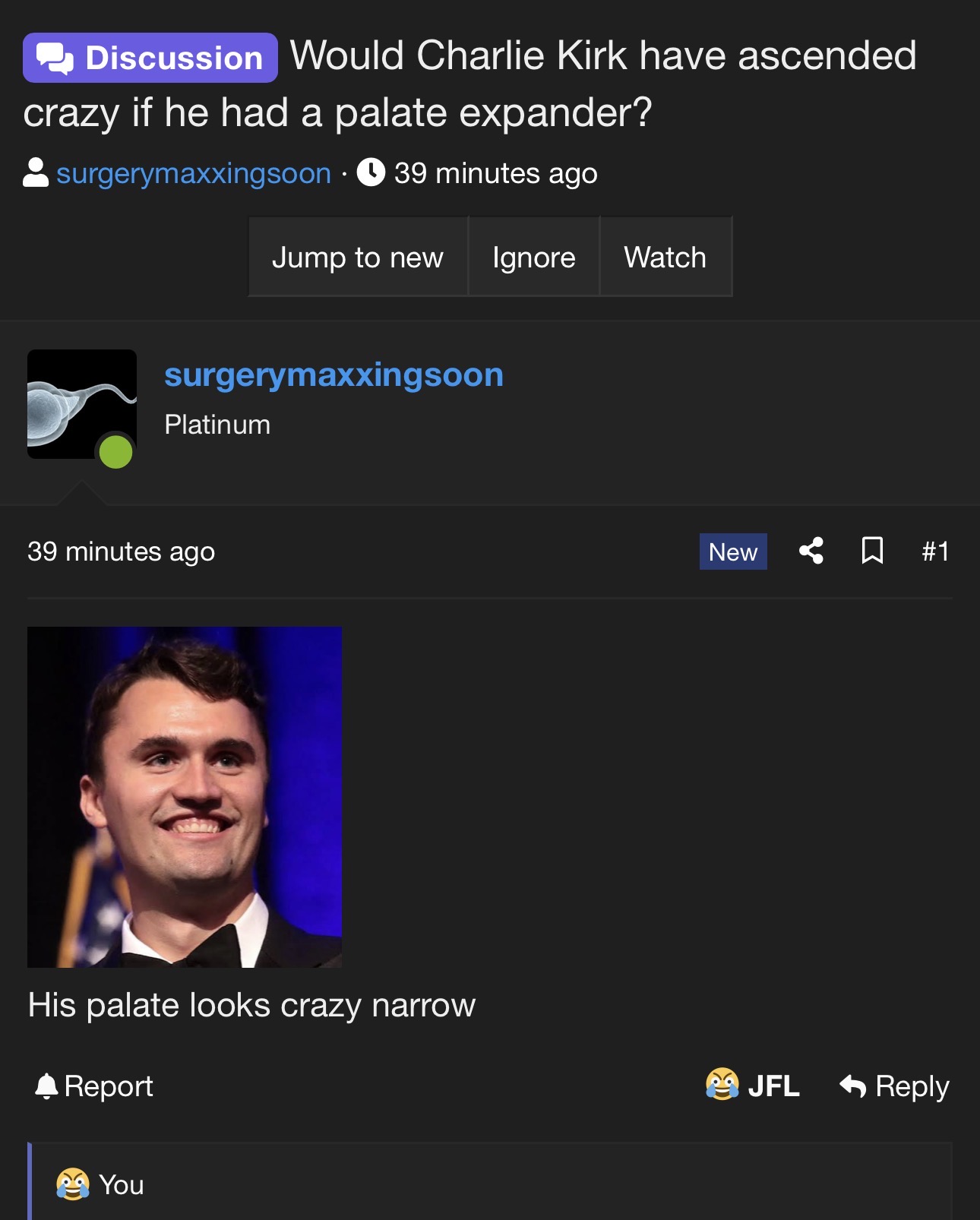Open surgerymaxxingsoon's profile avatar
The height and width of the screenshot is (1220, 980).
pos(82,404)
